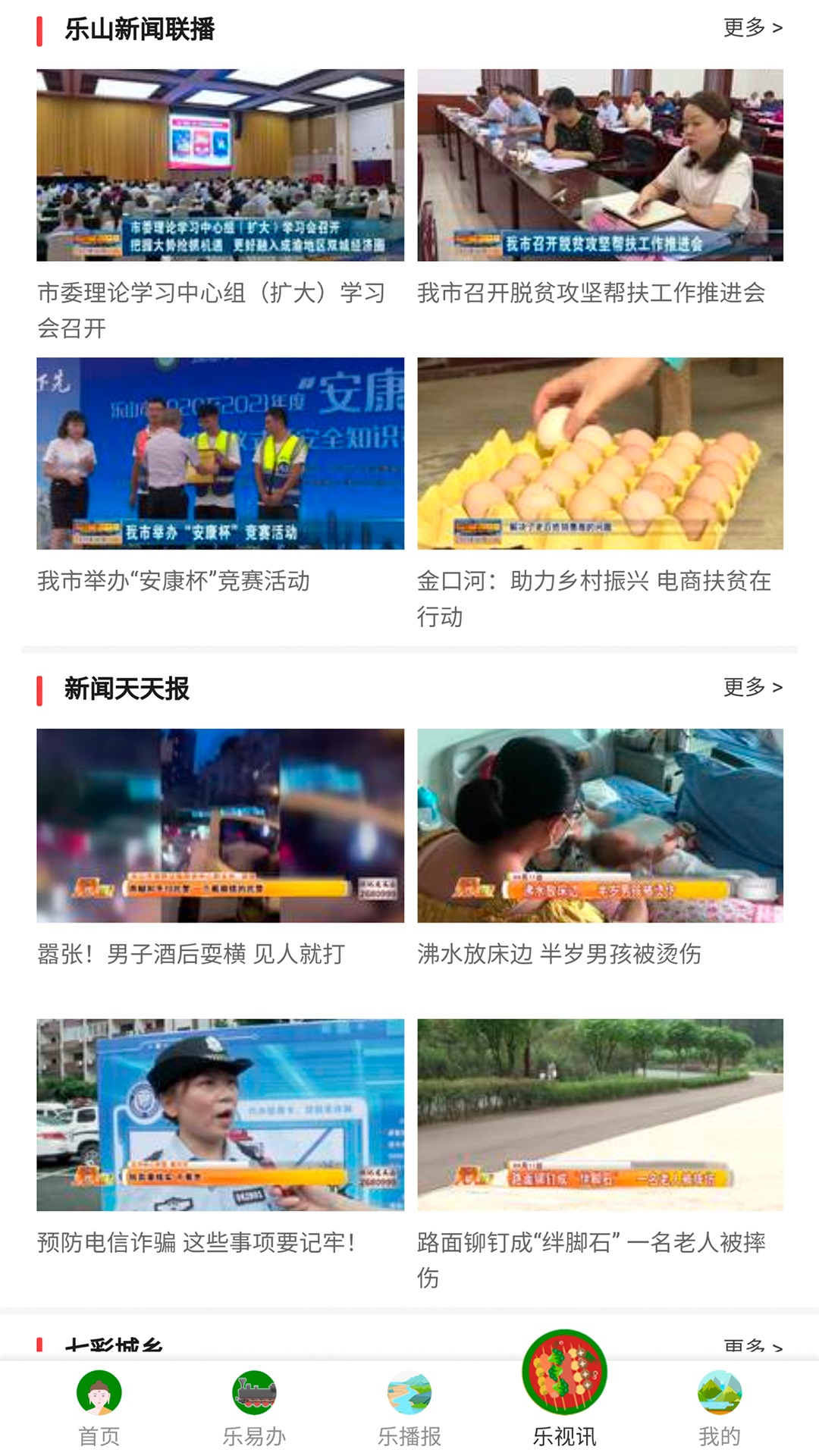Open the 我的 tab
The image size is (819, 1456).
(x=719, y=1407)
